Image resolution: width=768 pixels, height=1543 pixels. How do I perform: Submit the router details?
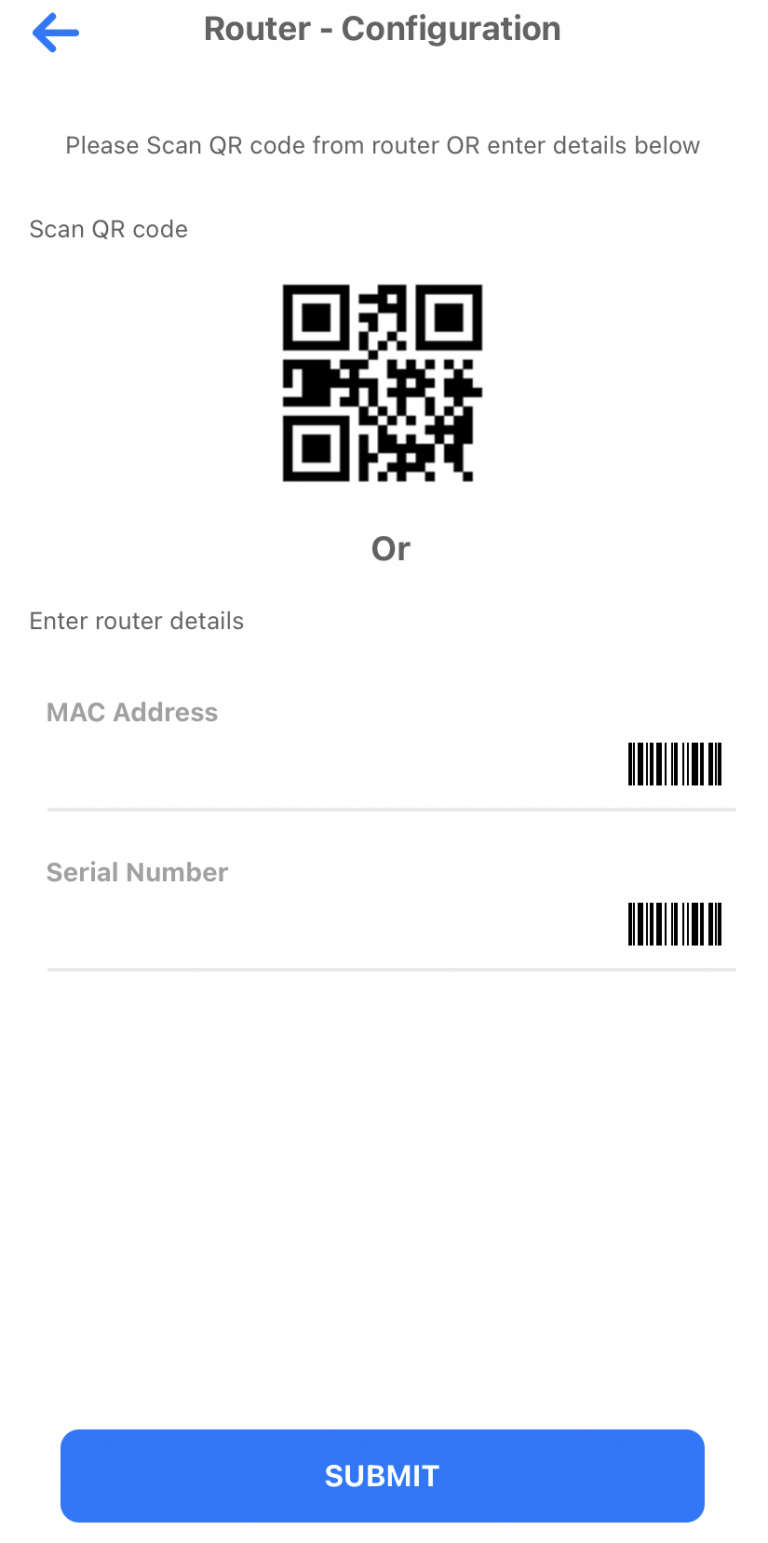pyautogui.click(x=382, y=1475)
